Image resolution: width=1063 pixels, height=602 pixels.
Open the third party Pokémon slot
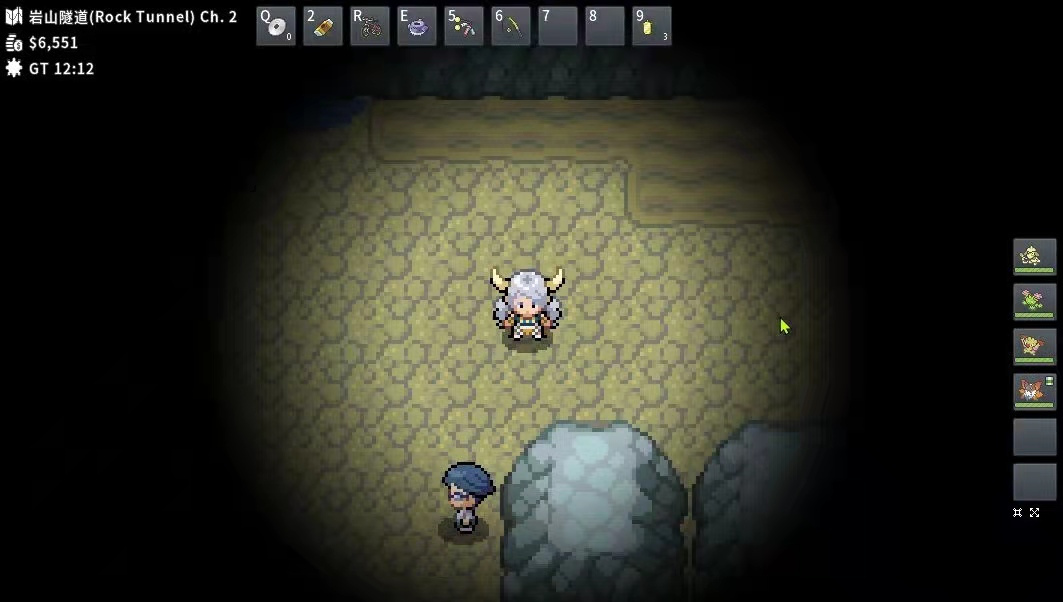(1034, 347)
